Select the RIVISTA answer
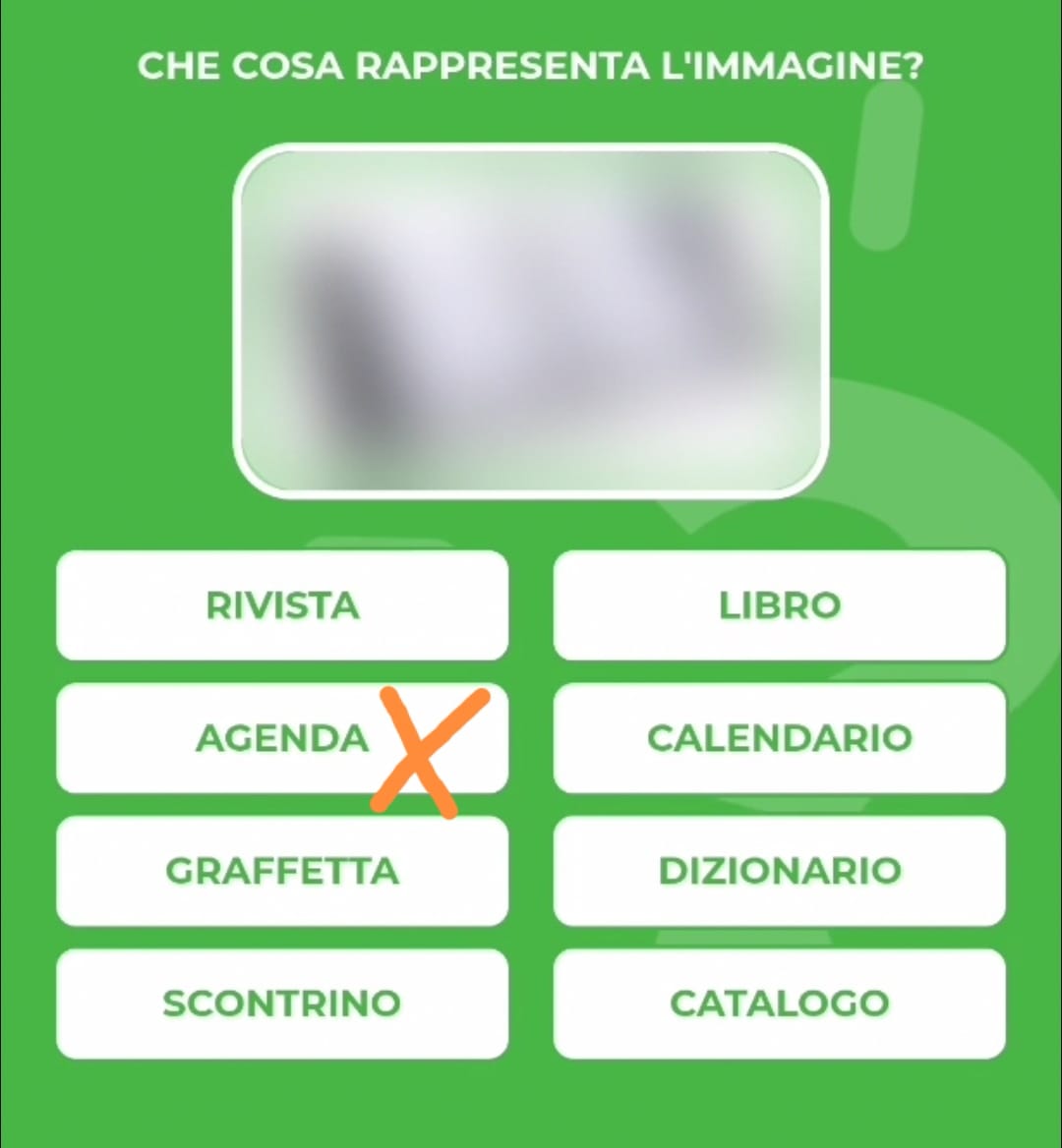This screenshot has width=1062, height=1148. (282, 605)
